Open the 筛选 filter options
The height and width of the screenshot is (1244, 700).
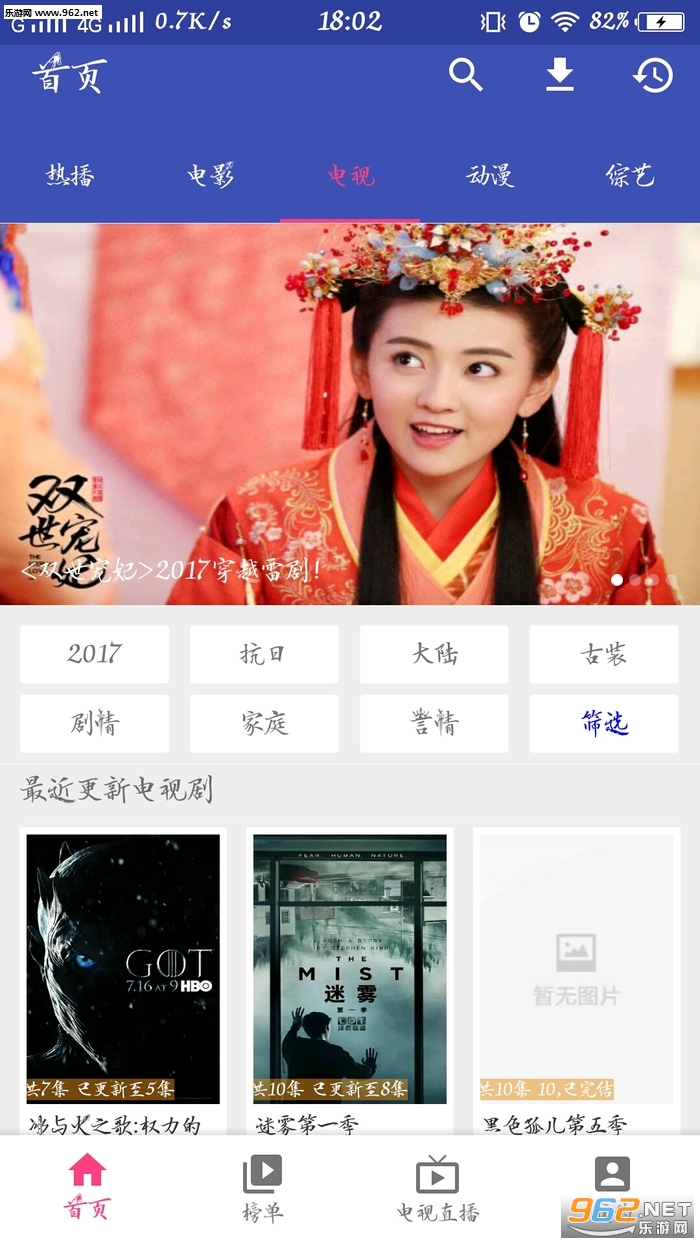tap(604, 723)
